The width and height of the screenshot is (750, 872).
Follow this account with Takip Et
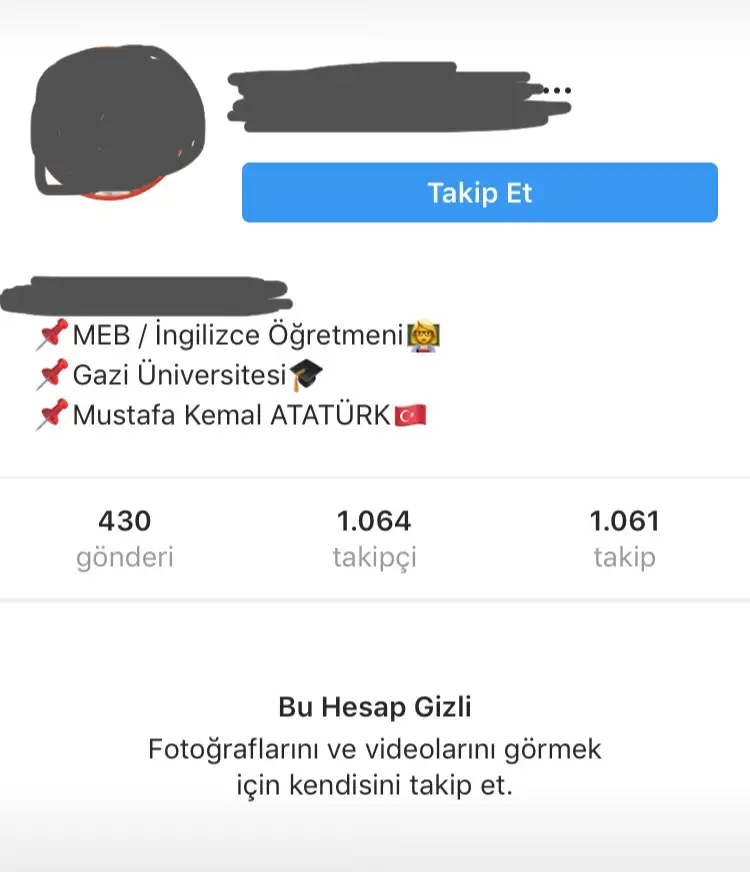tap(479, 192)
